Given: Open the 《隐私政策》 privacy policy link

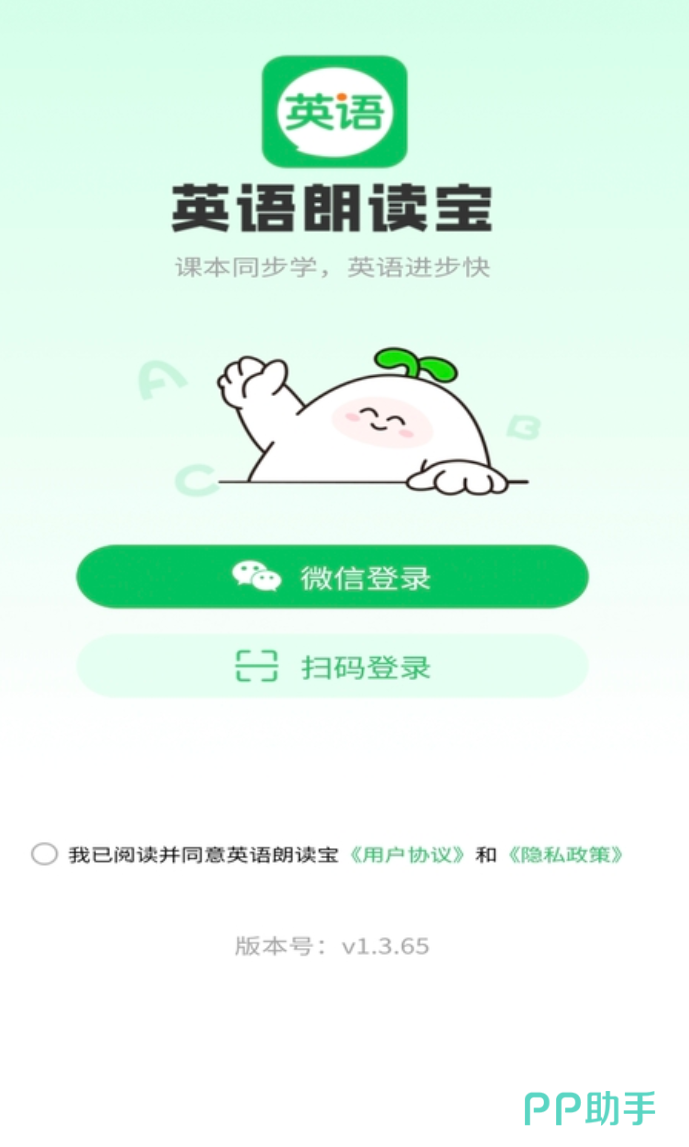Looking at the screenshot, I should pos(566,855).
